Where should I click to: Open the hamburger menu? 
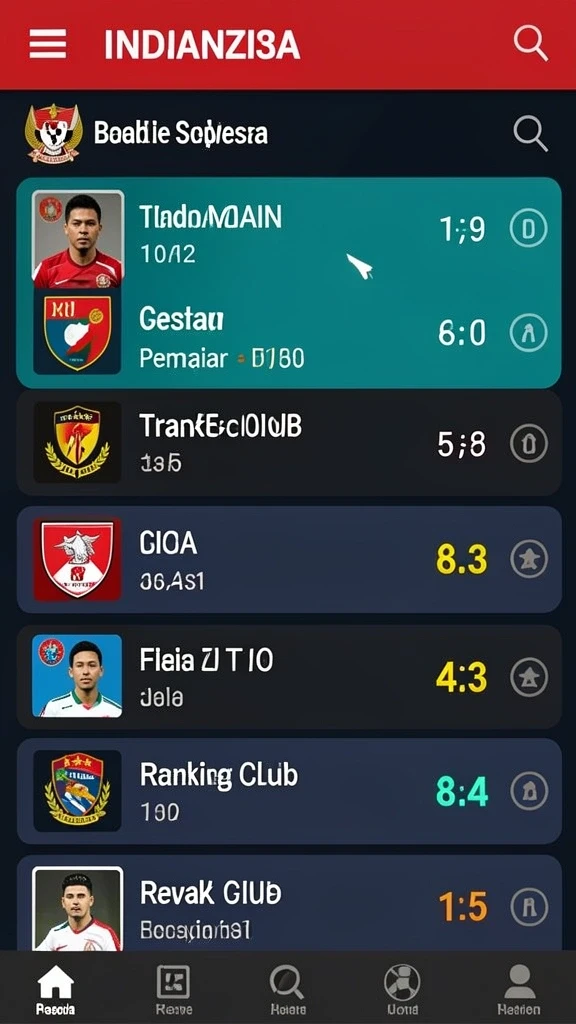[x=48, y=44]
